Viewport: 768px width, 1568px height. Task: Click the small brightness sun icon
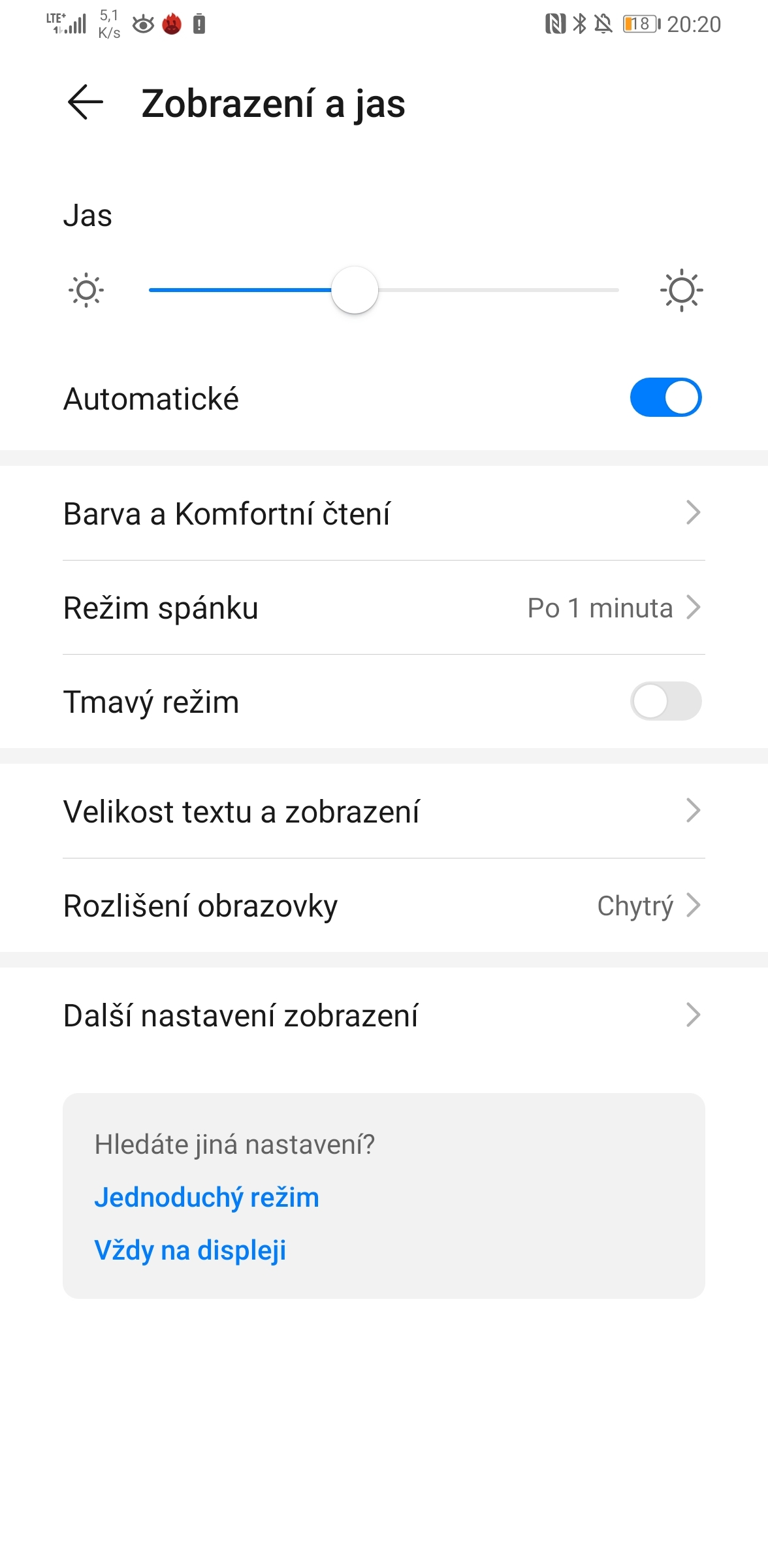(87, 289)
